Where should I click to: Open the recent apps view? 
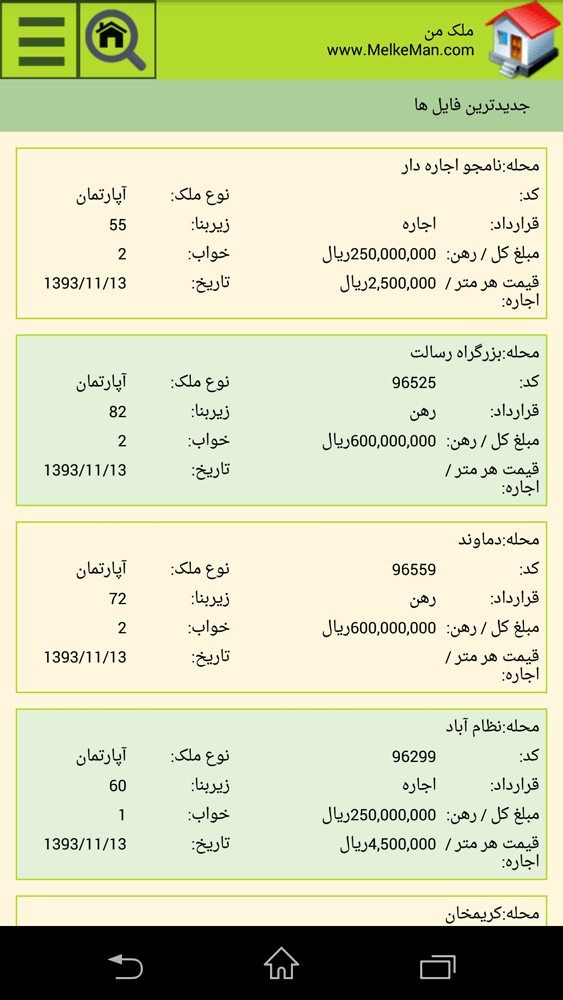pyautogui.click(x=437, y=965)
